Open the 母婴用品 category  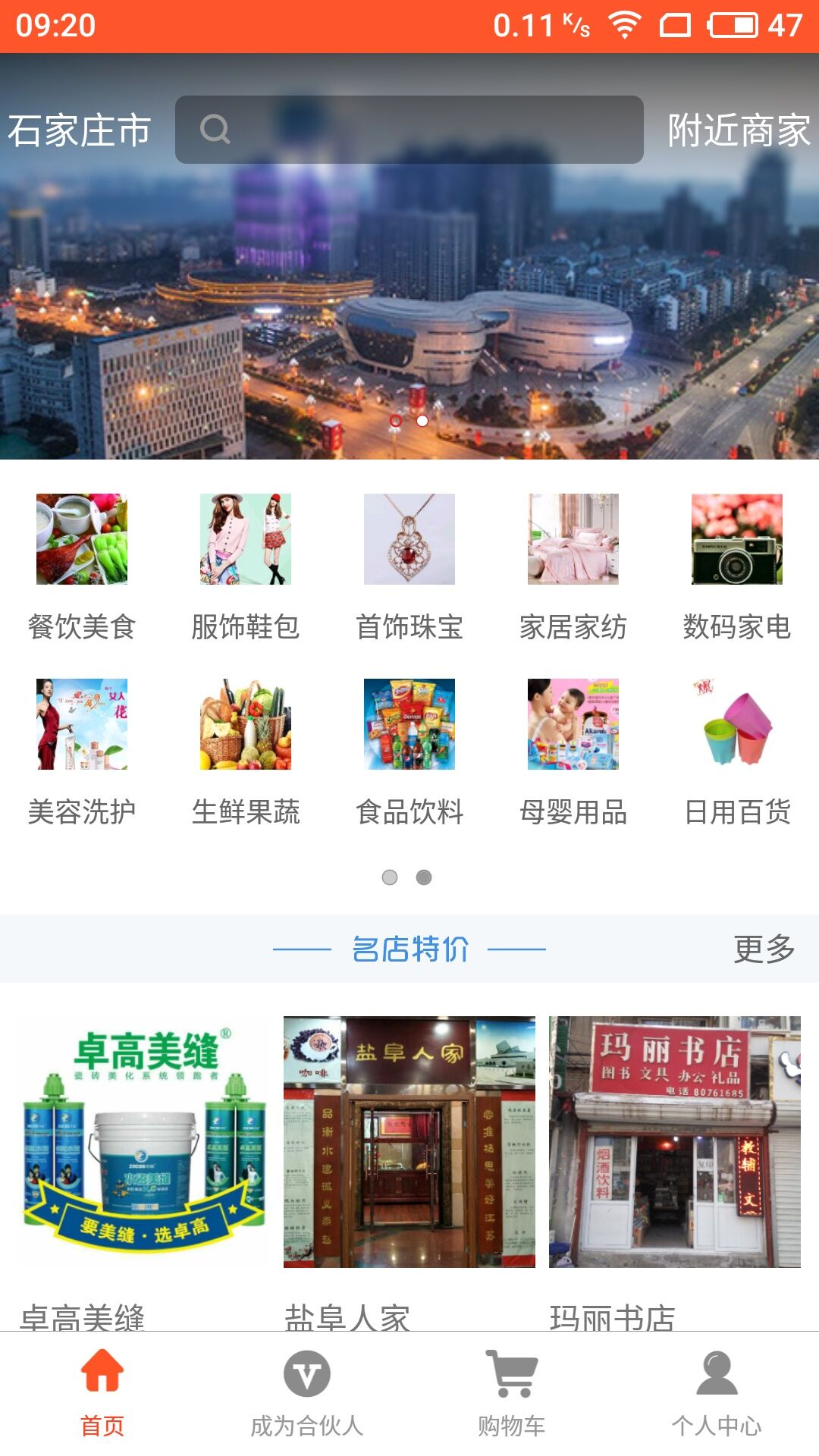(x=573, y=752)
